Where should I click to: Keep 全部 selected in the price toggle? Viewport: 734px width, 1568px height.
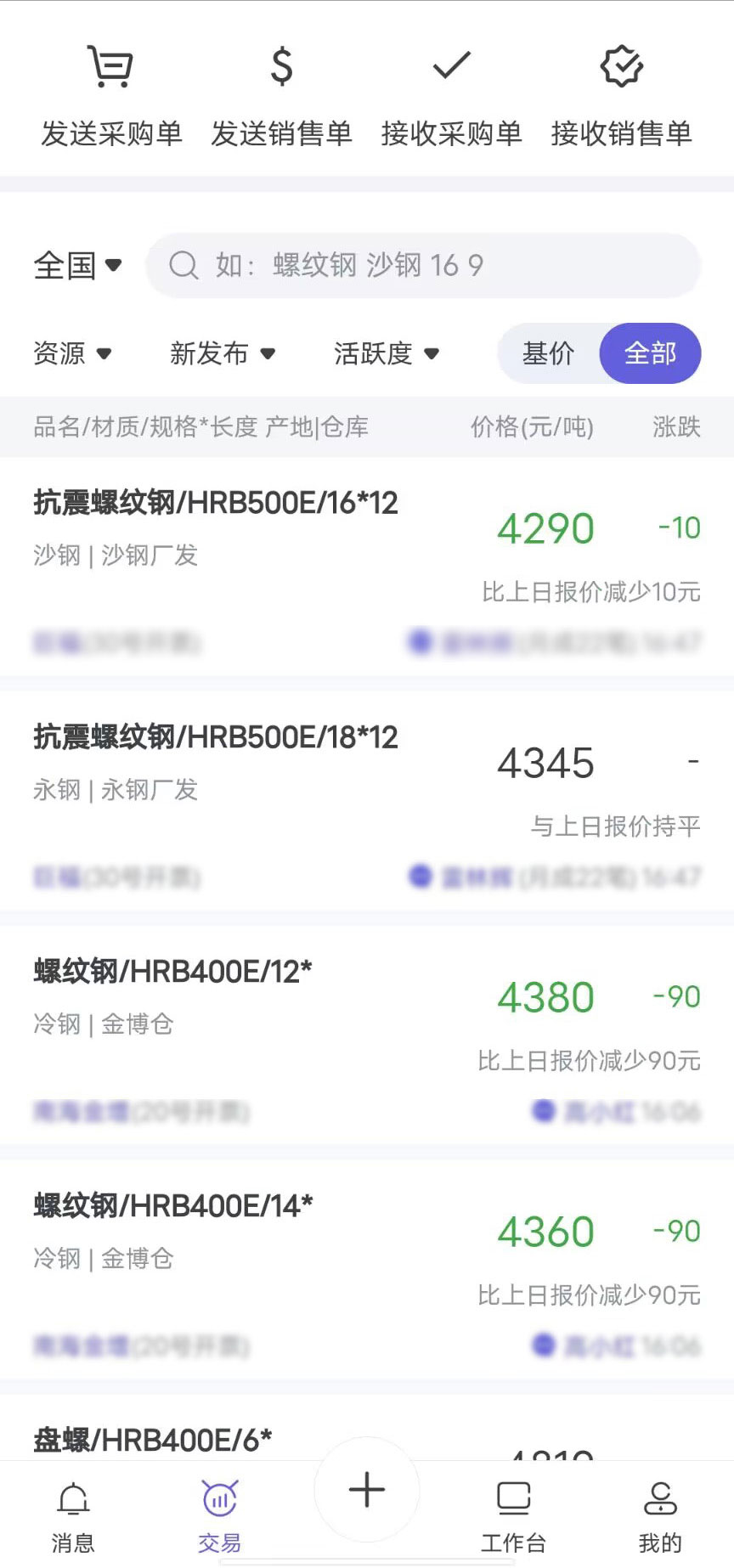(650, 353)
